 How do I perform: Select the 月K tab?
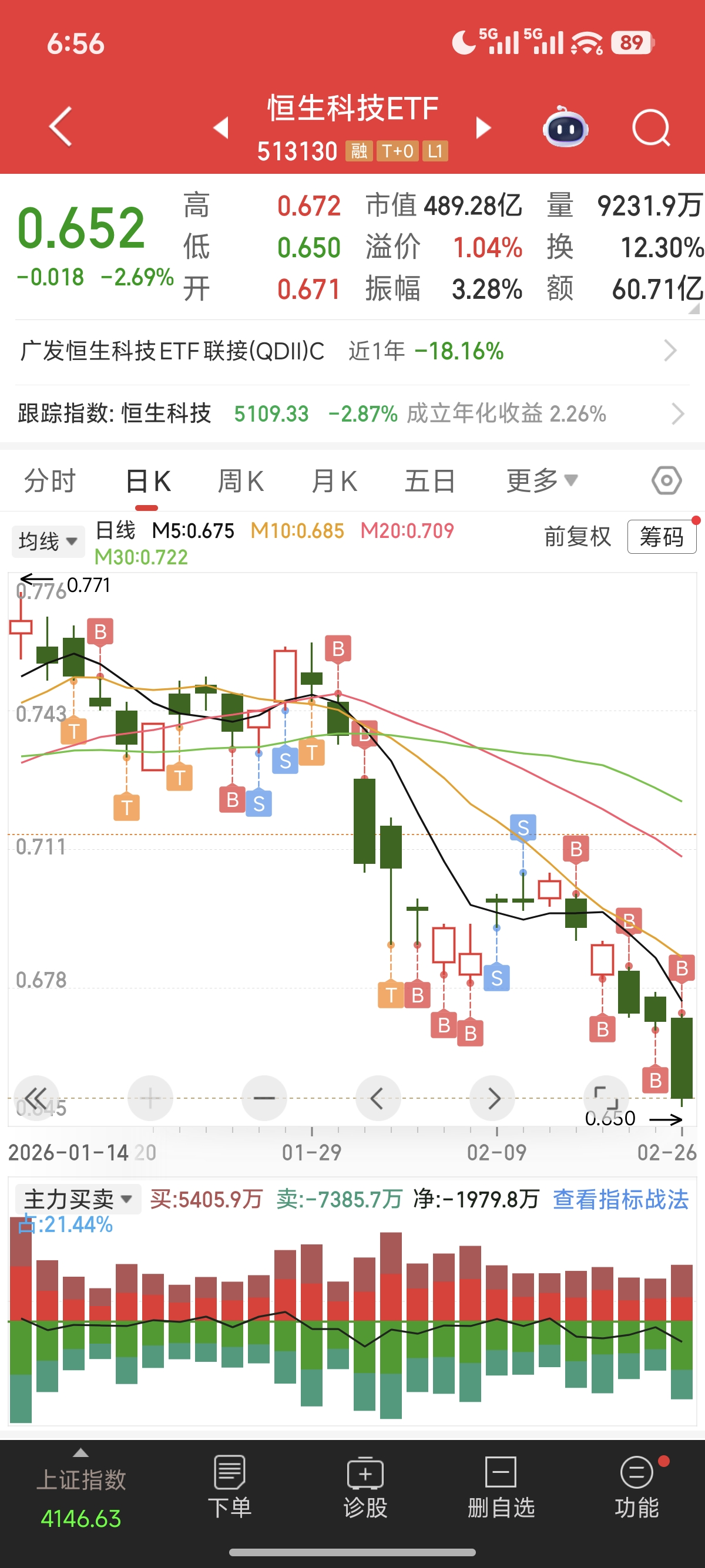(x=334, y=481)
